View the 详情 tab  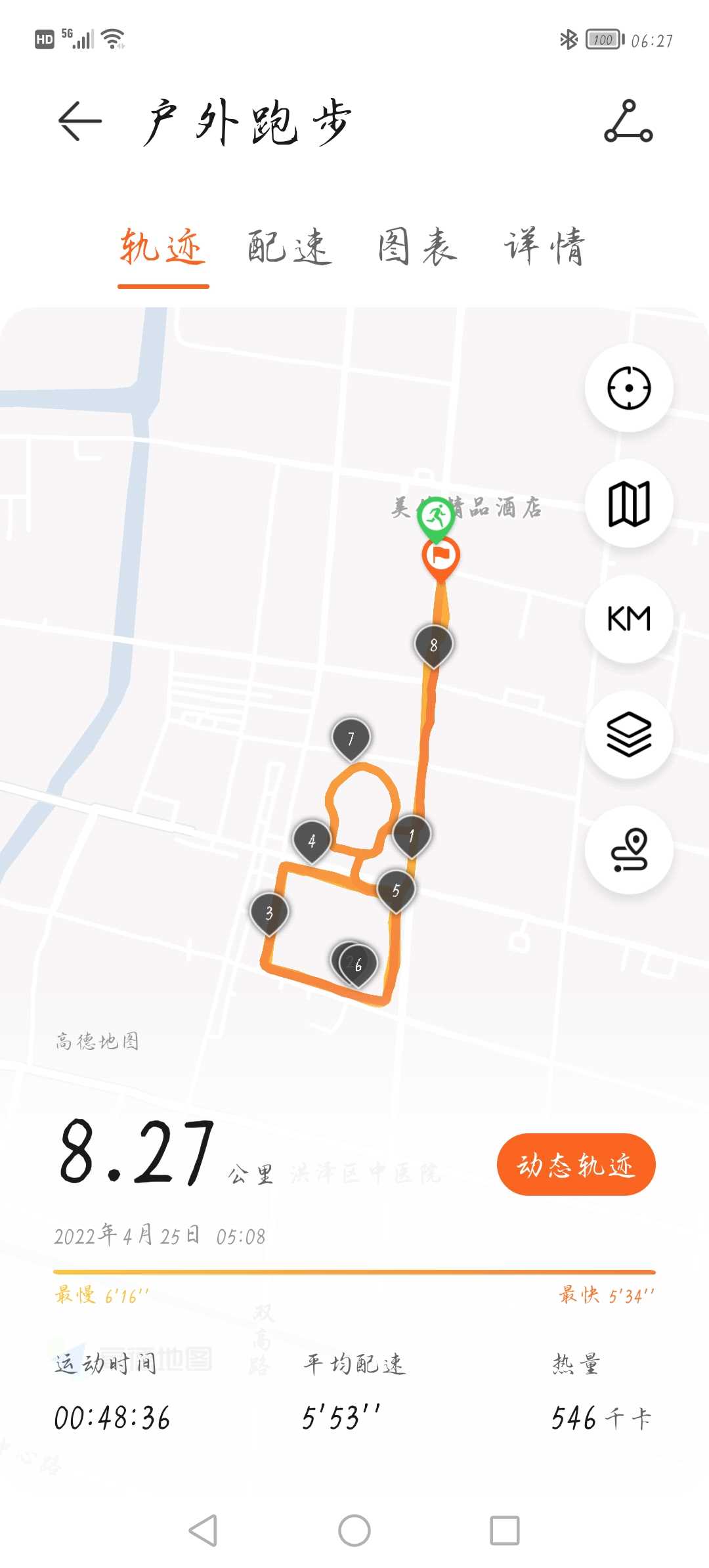545,247
